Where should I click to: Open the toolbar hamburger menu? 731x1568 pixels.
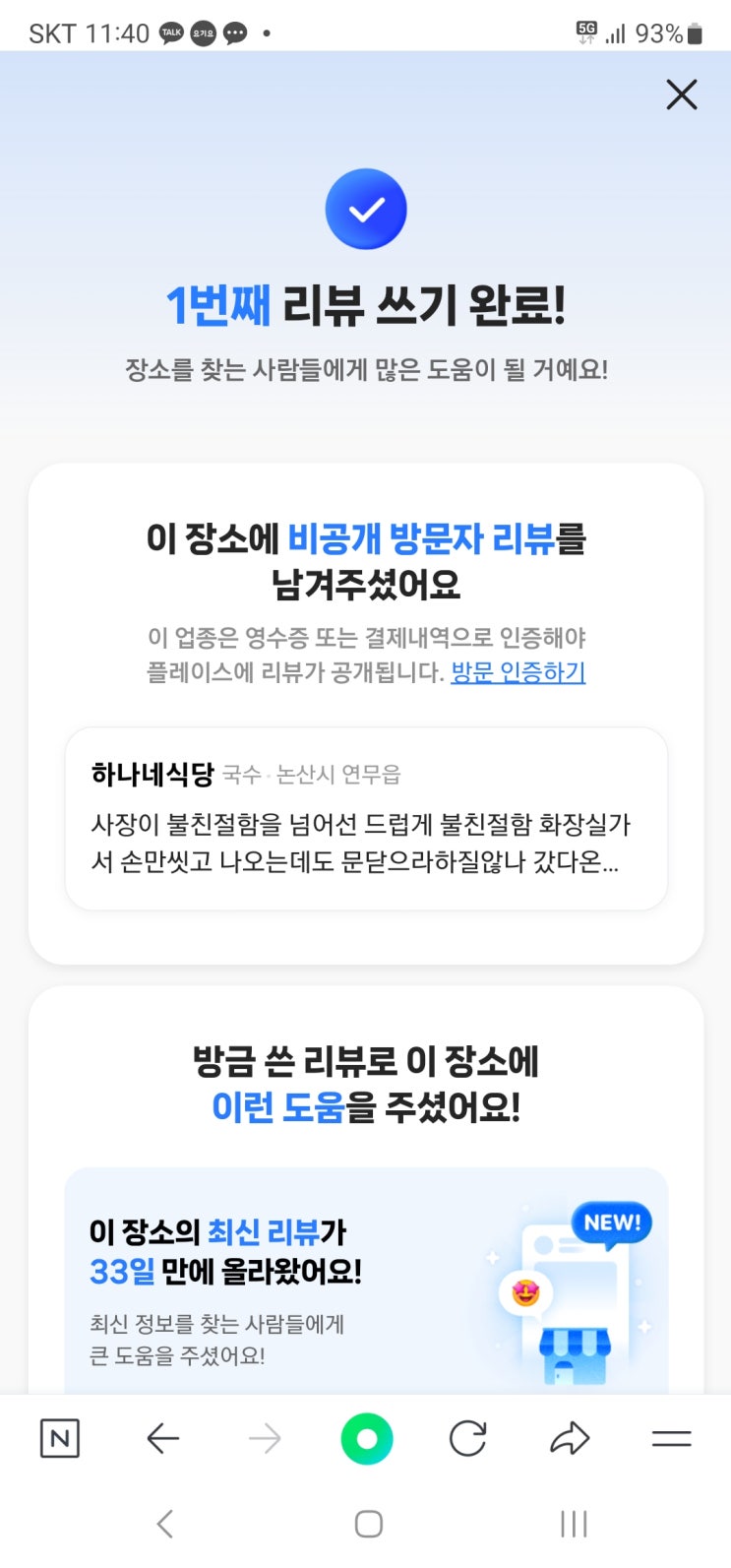(x=671, y=1438)
